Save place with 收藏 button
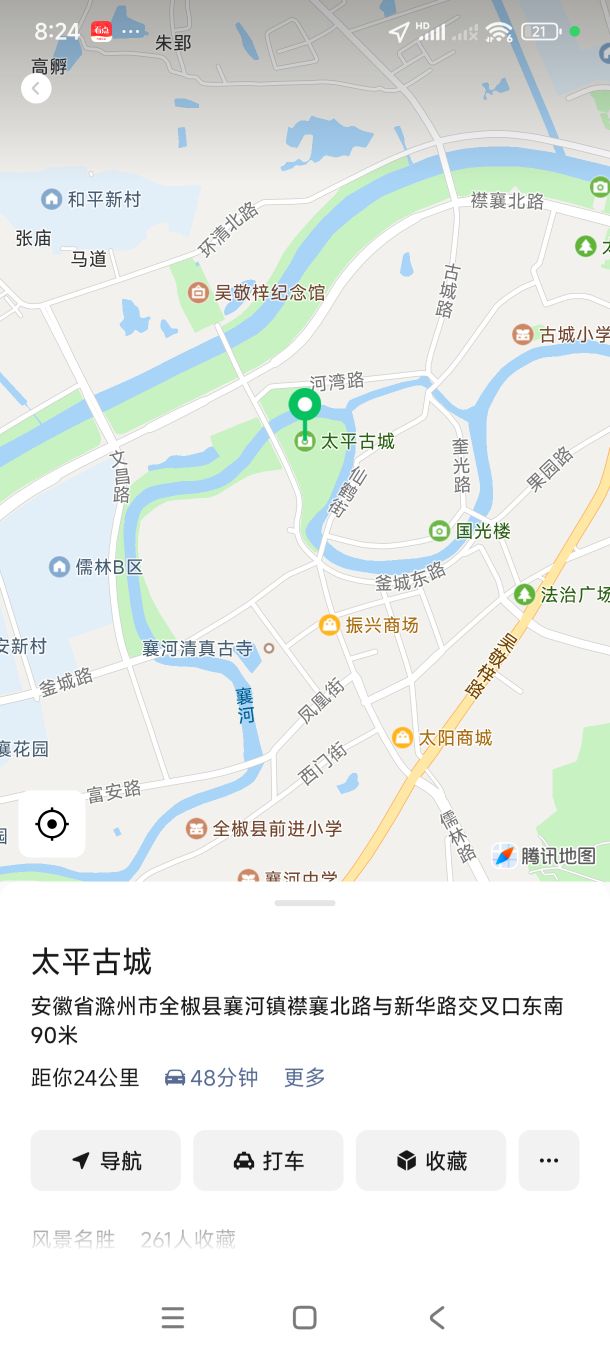Screen dimensions: 610x1356 pyautogui.click(x=431, y=1160)
